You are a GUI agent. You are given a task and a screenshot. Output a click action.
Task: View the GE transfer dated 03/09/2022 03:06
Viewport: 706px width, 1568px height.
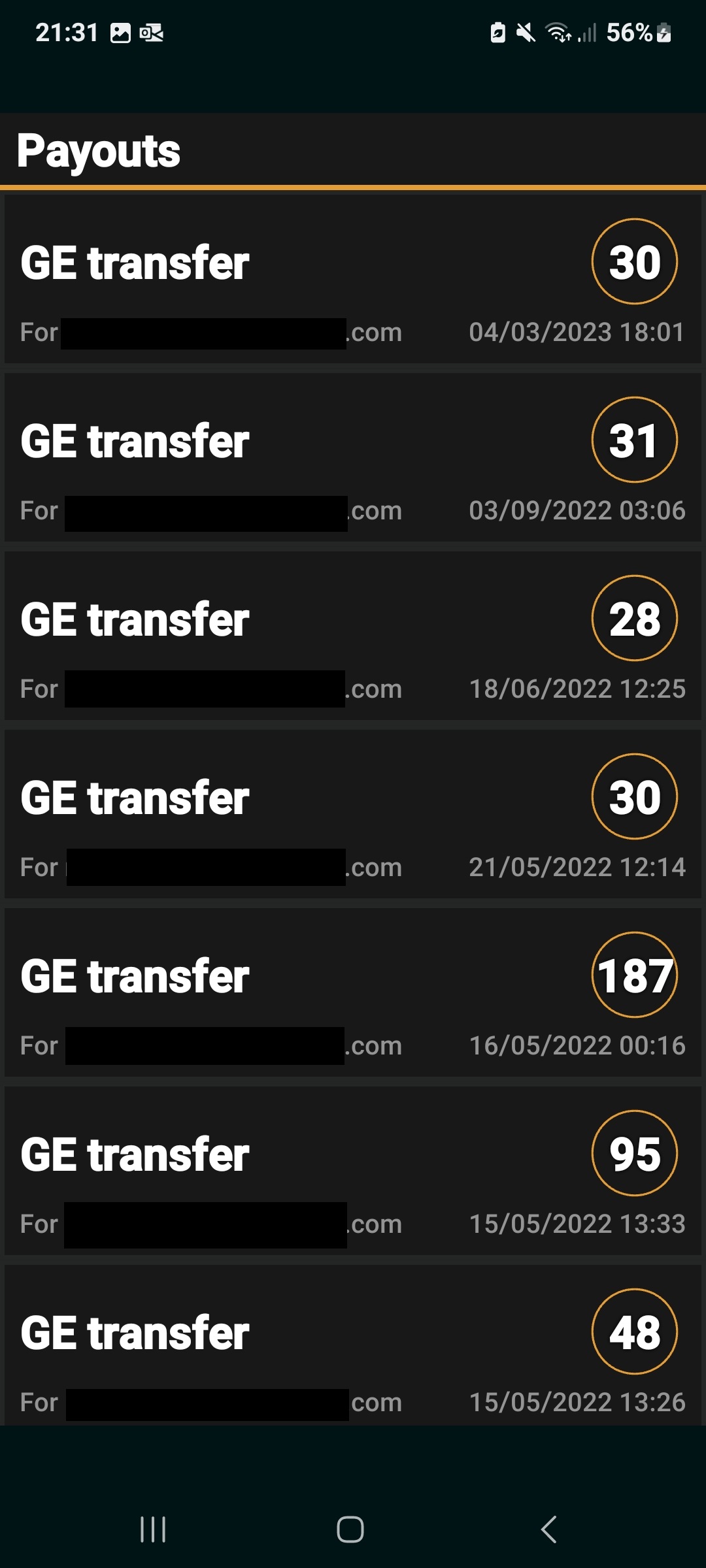coord(353,457)
